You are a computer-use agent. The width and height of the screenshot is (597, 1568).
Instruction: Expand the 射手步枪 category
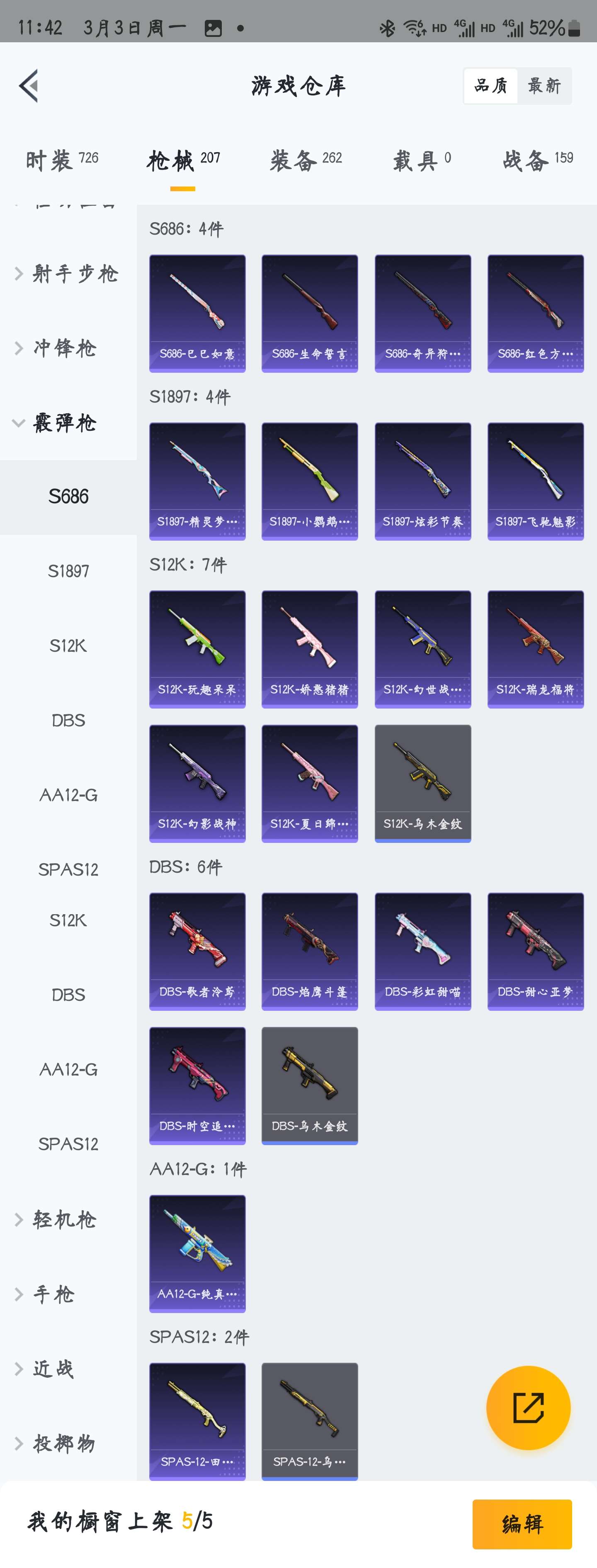pyautogui.click(x=68, y=274)
